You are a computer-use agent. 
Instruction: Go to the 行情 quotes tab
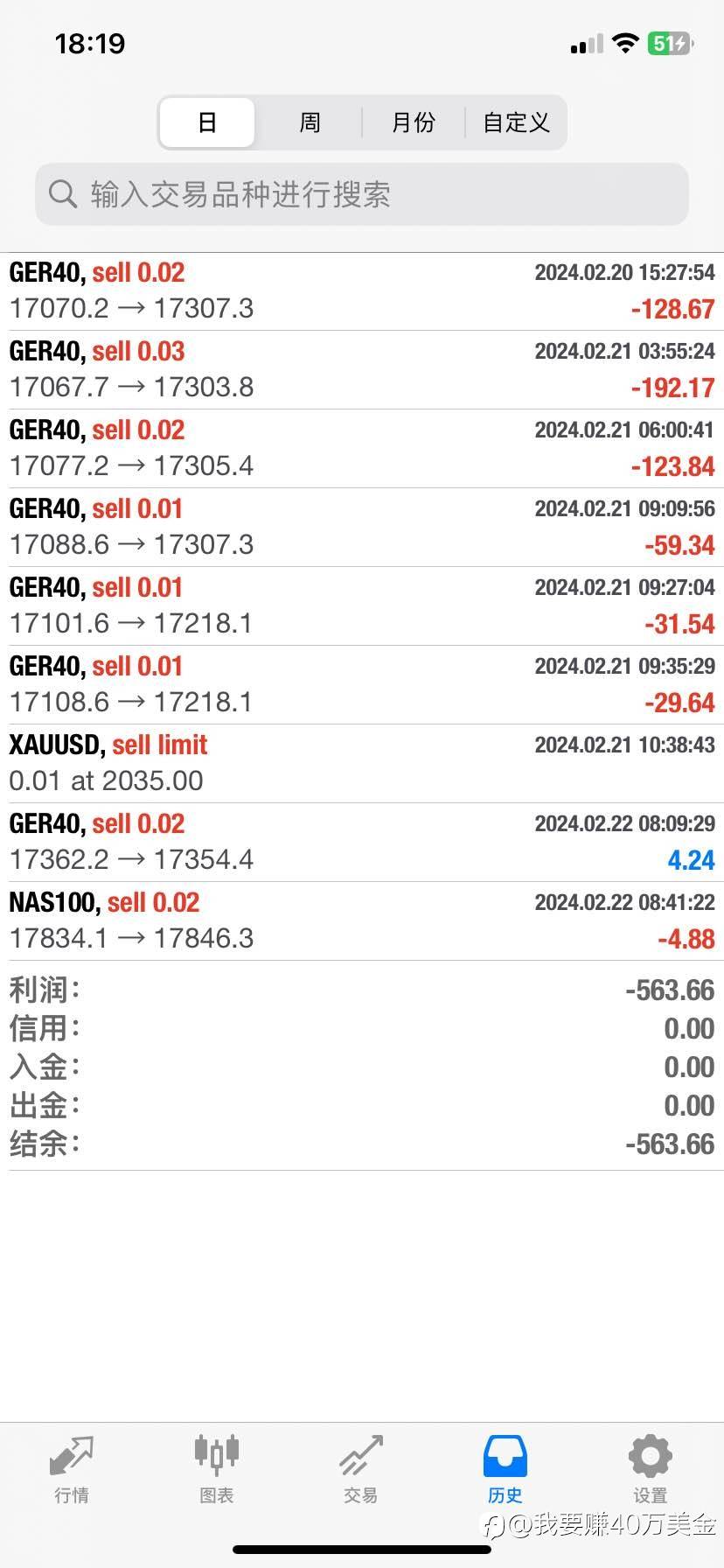click(x=72, y=1470)
